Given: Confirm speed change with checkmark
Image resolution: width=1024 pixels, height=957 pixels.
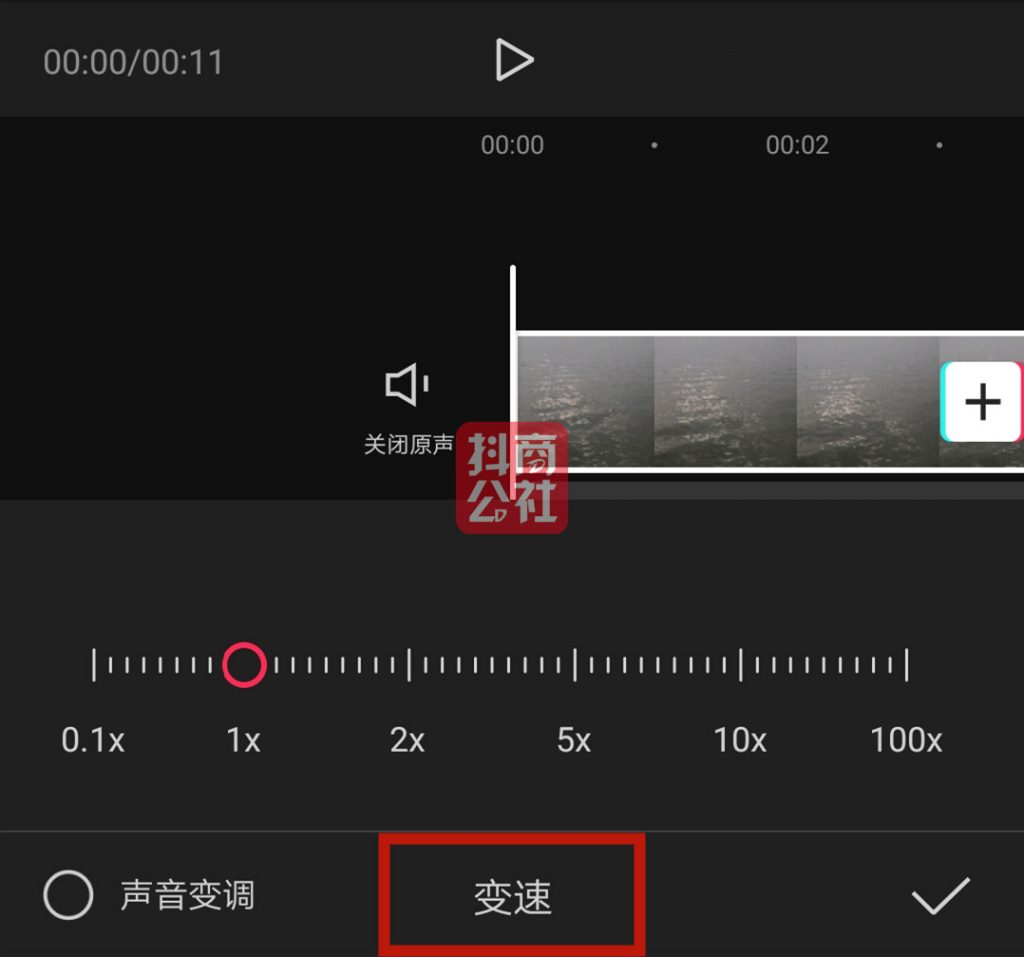Looking at the screenshot, I should [x=940, y=896].
